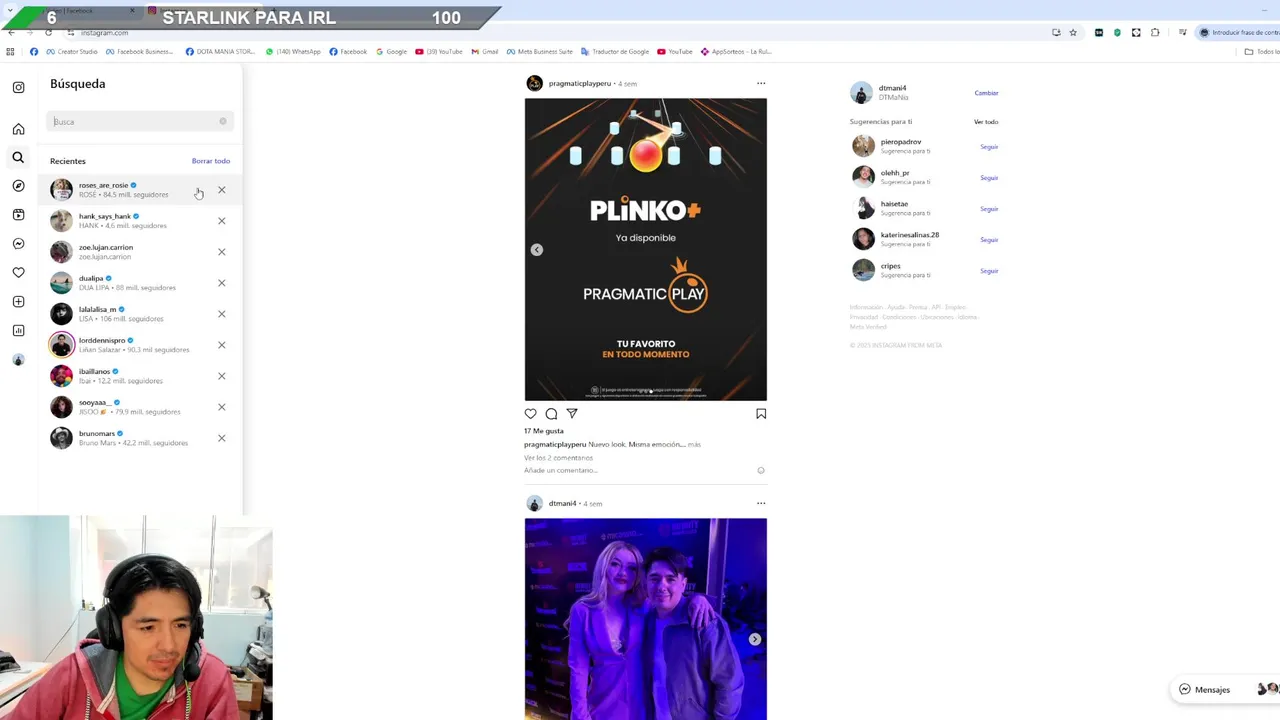The width and height of the screenshot is (1280, 720).
Task: Like the pragmaticplayperu Plinko post
Action: point(531,413)
